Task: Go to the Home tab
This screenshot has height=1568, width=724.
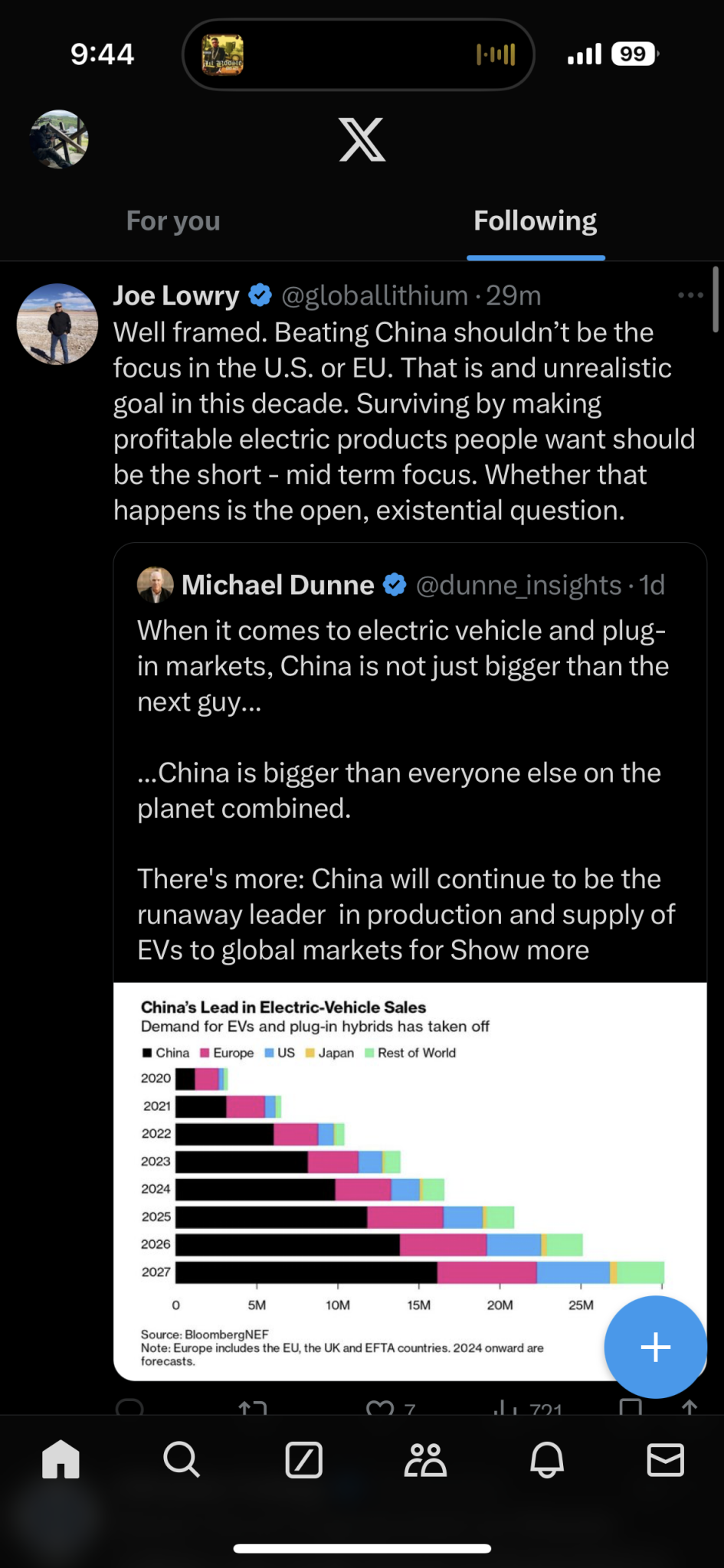Action: pos(61,1459)
